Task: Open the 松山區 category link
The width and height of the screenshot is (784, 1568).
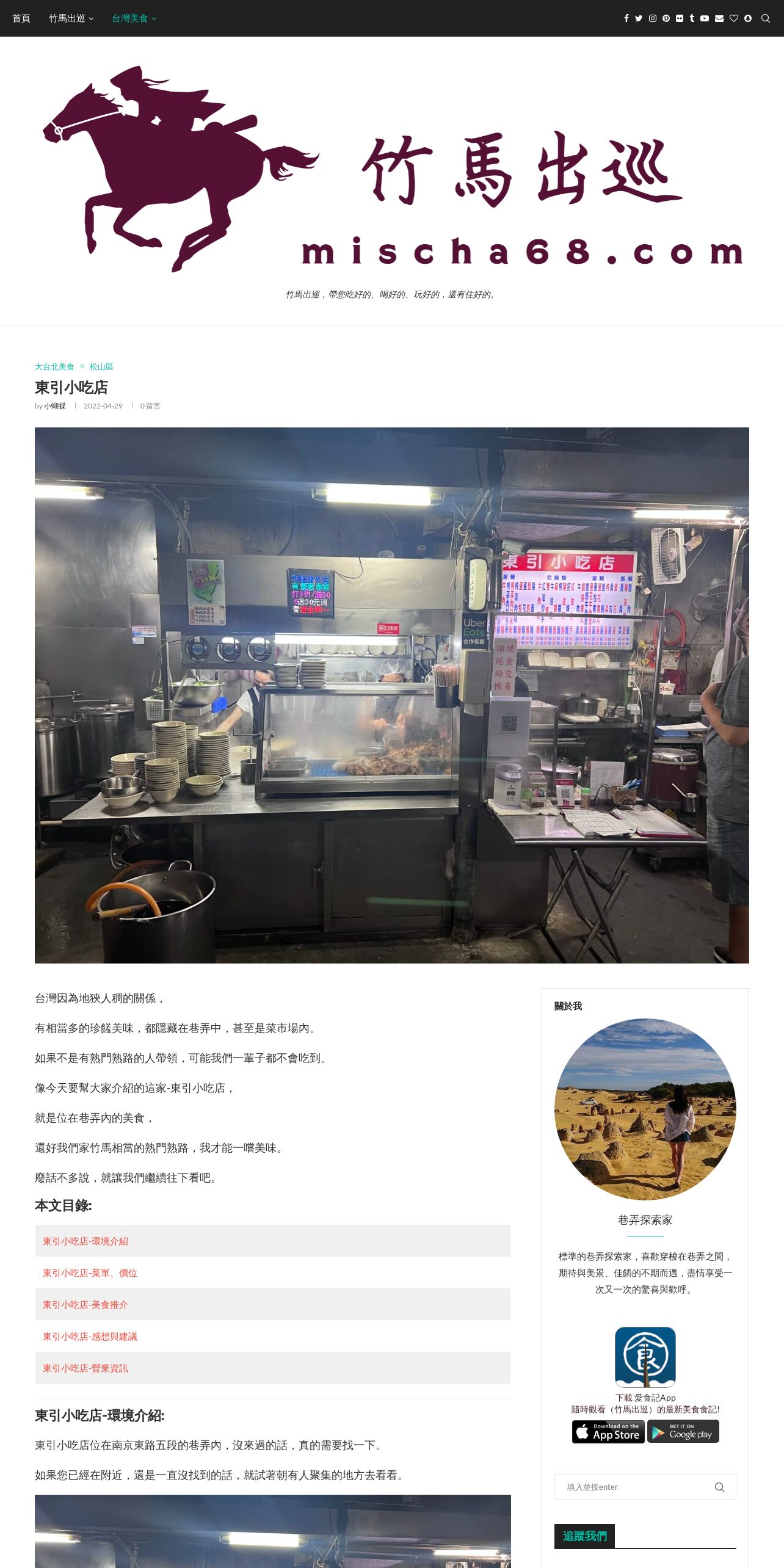Action: (x=101, y=366)
